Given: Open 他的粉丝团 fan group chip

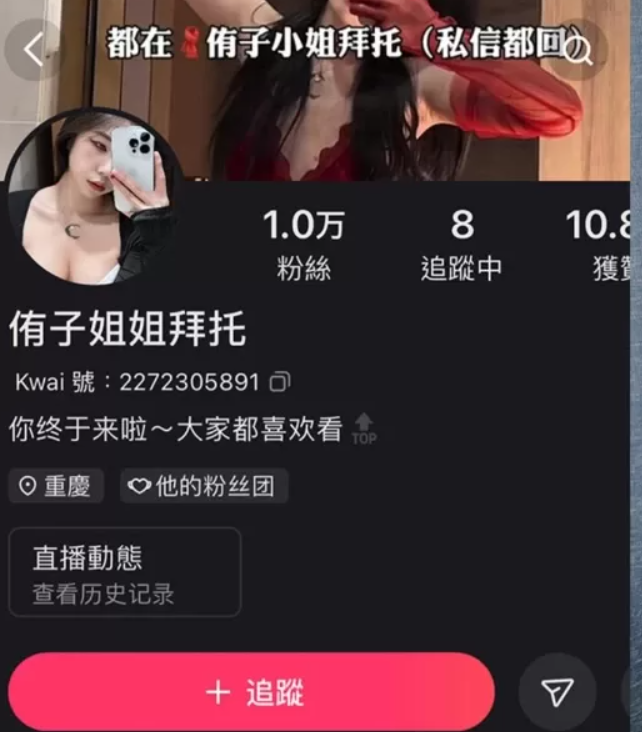Looking at the screenshot, I should [x=204, y=486].
